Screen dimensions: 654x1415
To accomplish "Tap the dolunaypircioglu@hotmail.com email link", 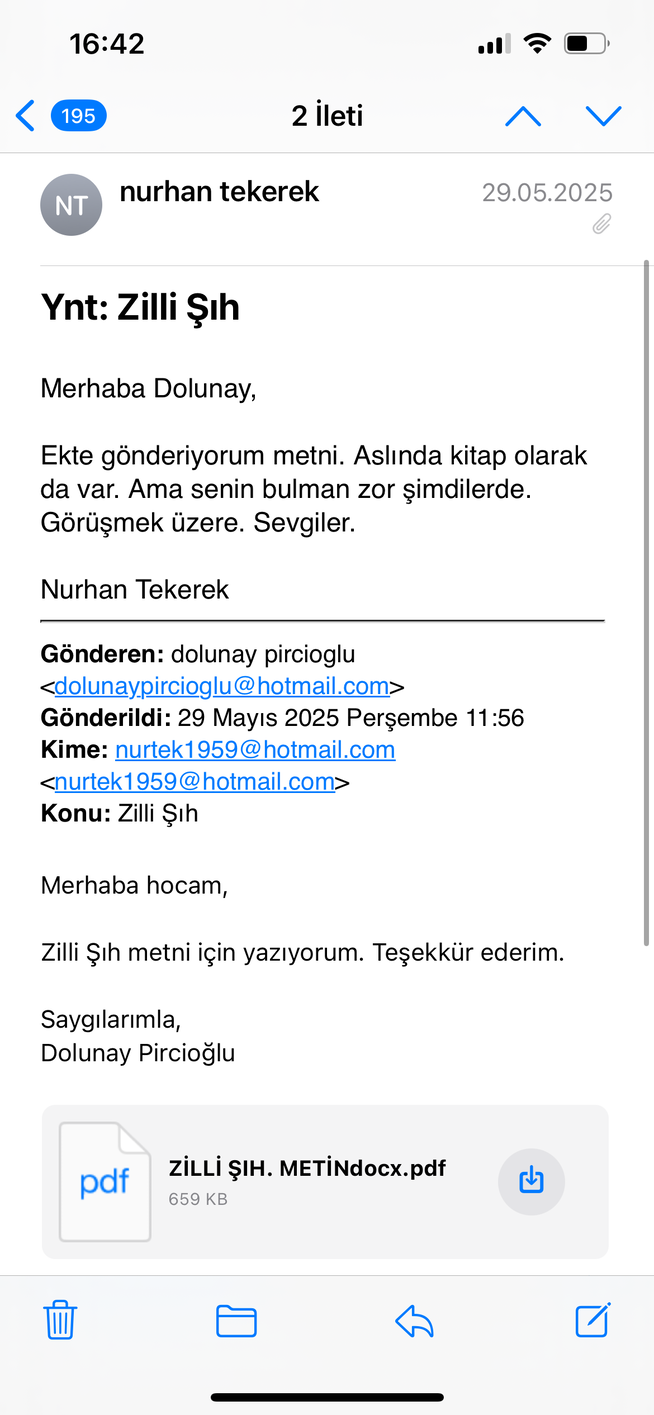I will (x=221, y=686).
